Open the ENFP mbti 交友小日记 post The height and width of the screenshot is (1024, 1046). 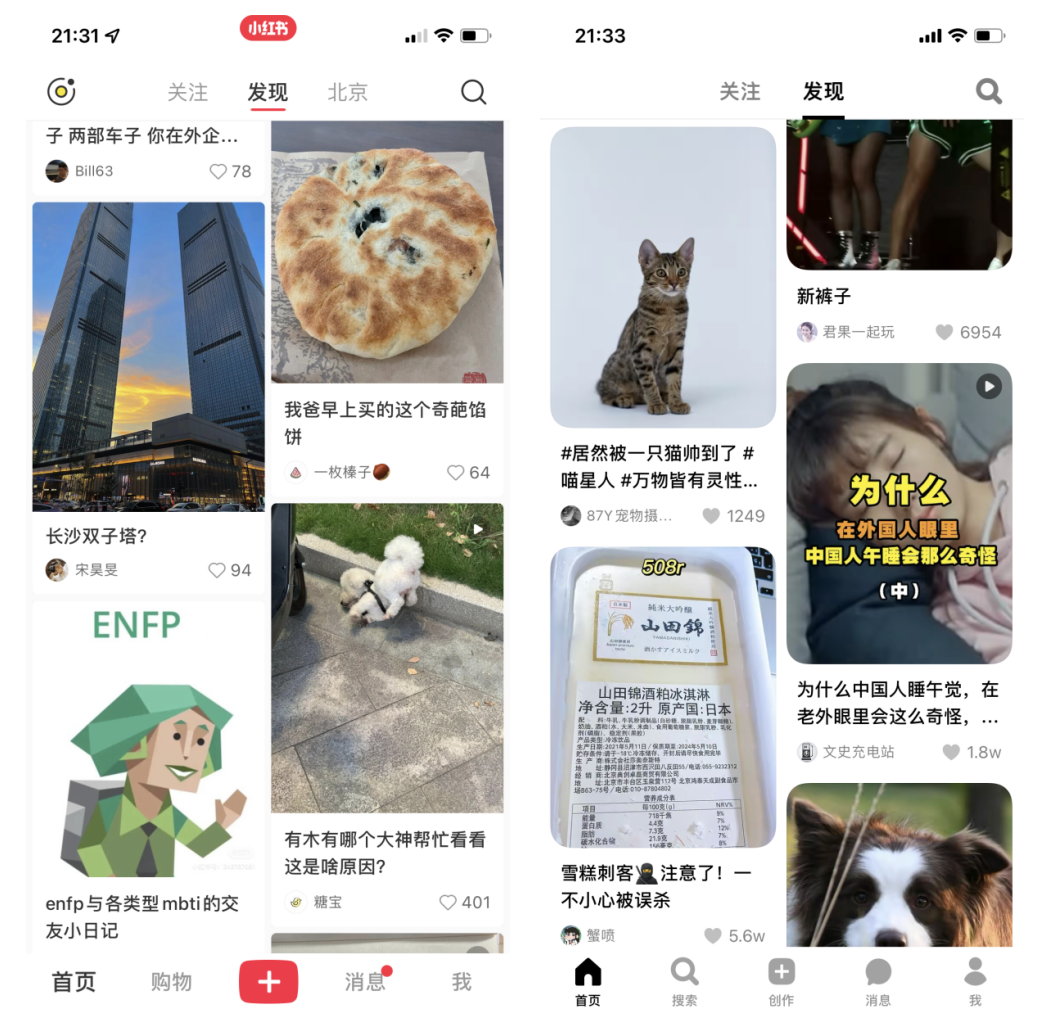(148, 760)
